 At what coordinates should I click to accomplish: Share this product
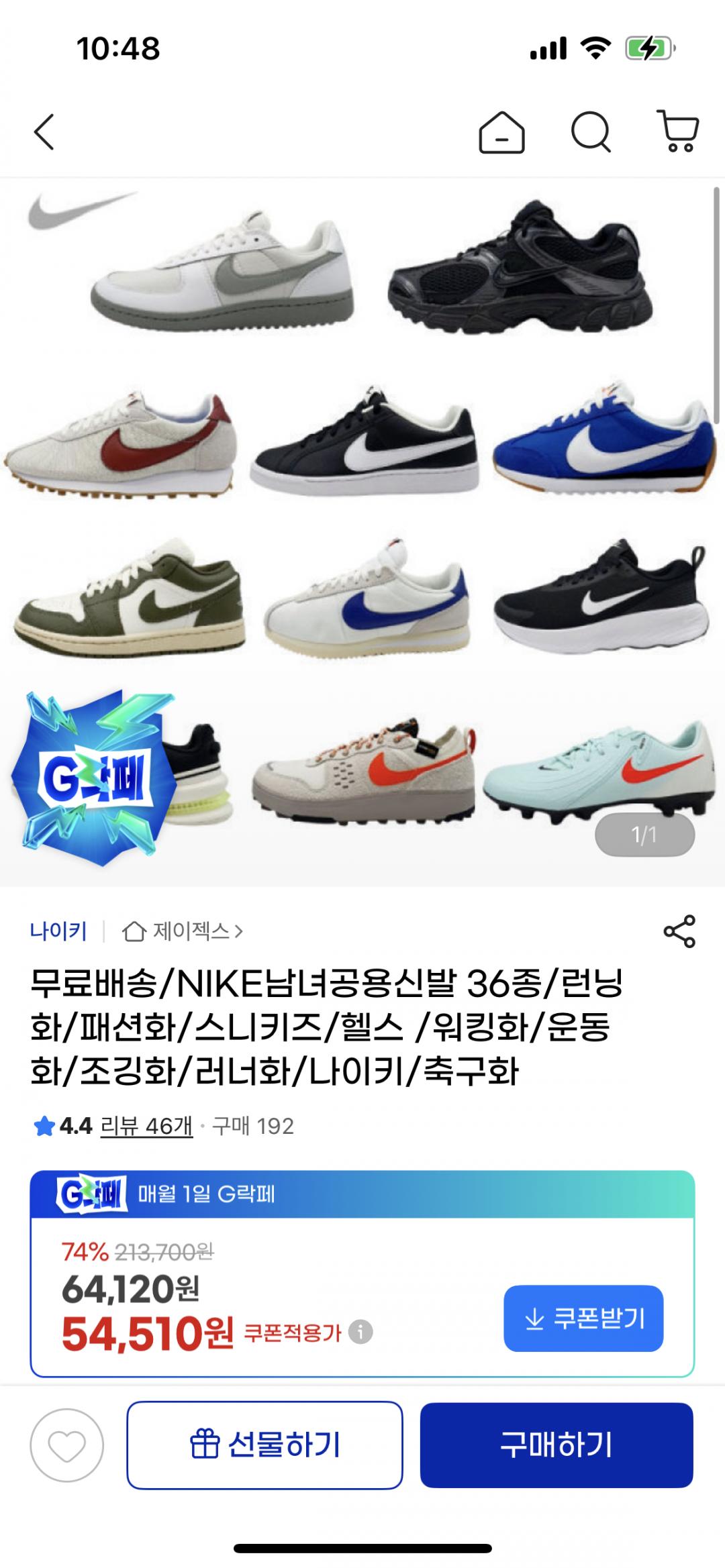pyautogui.click(x=679, y=931)
